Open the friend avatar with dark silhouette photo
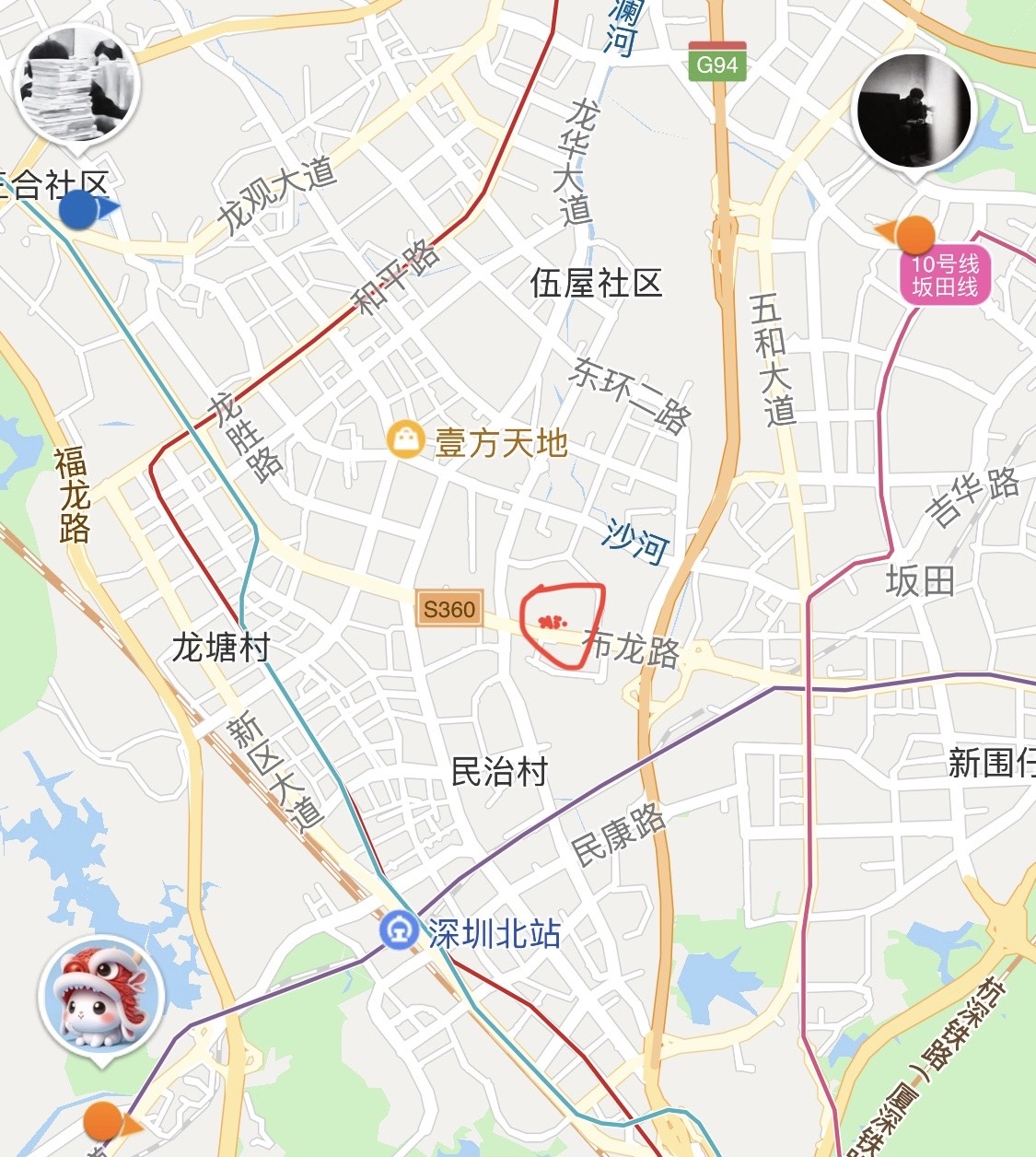This screenshot has height=1157, width=1036. point(914,112)
